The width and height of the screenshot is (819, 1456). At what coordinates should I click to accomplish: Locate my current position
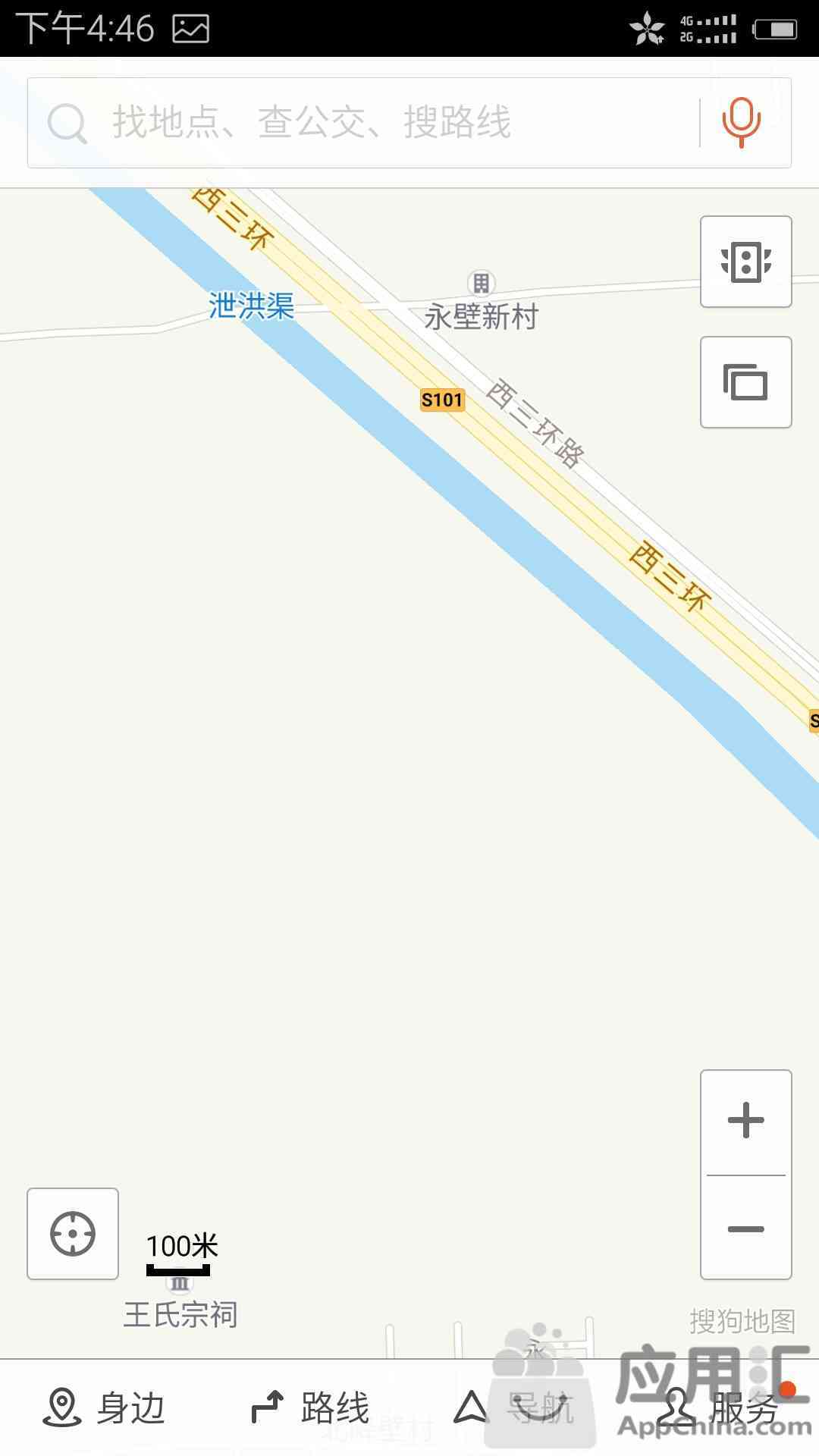coord(73,1234)
